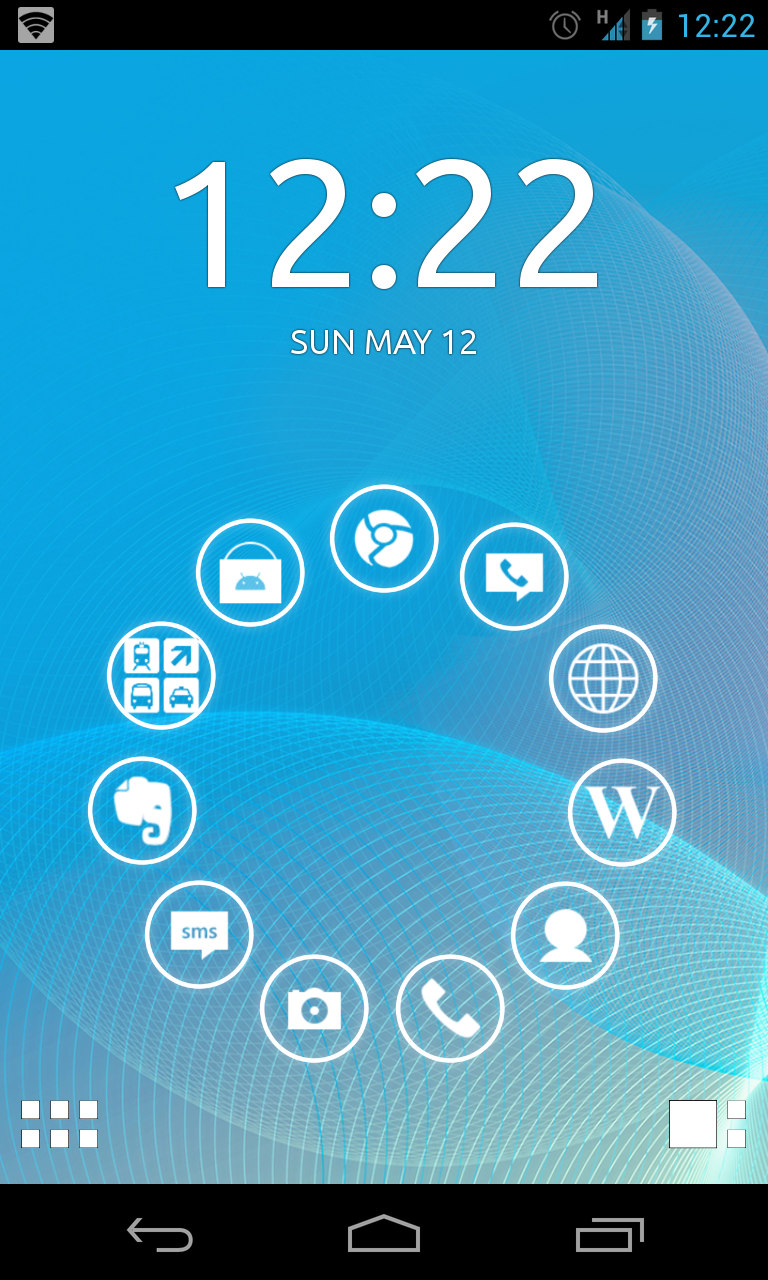Tap the SUN MAY 12 date label

click(384, 342)
